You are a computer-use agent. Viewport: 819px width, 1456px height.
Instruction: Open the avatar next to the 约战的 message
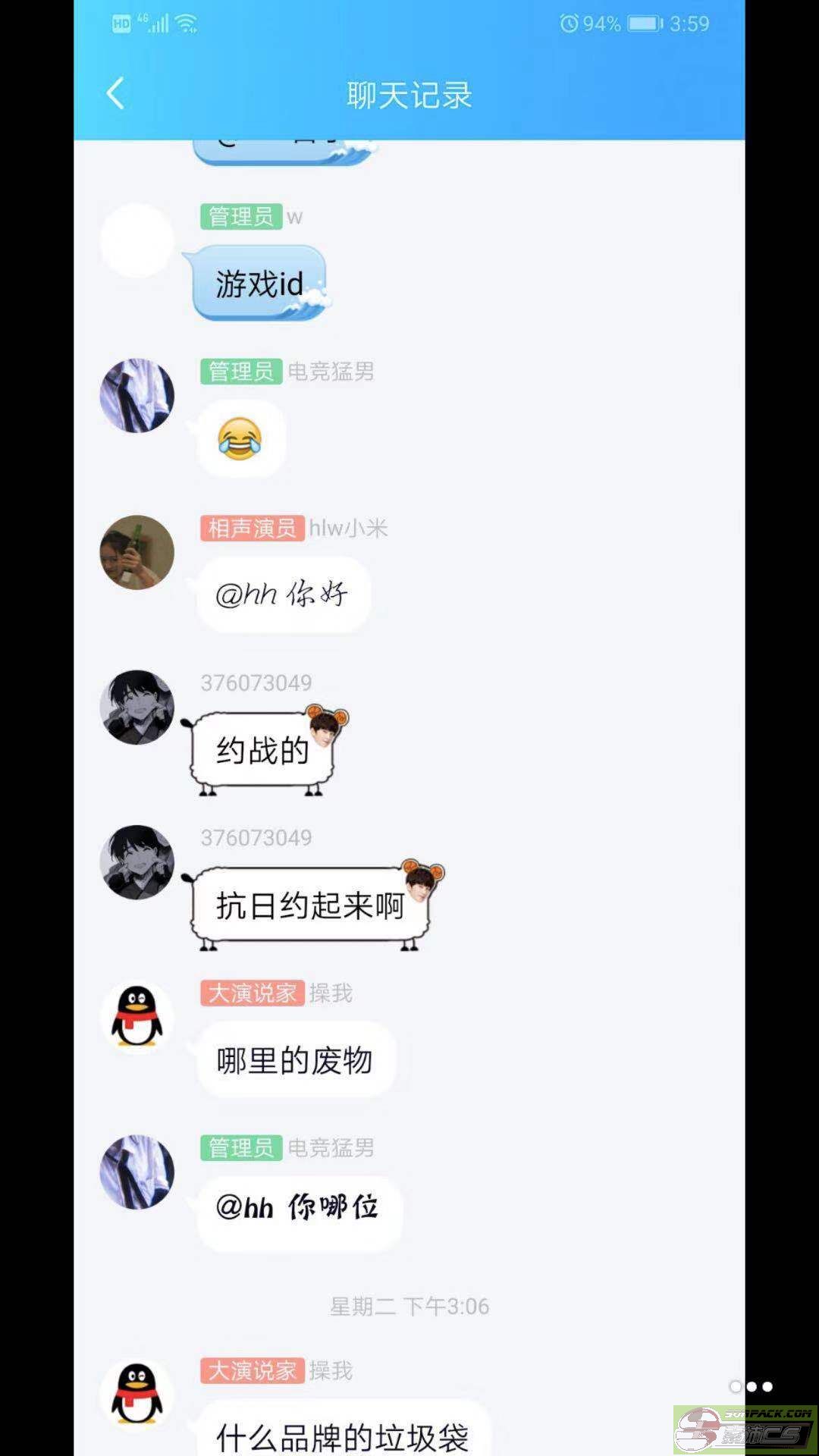click(137, 707)
